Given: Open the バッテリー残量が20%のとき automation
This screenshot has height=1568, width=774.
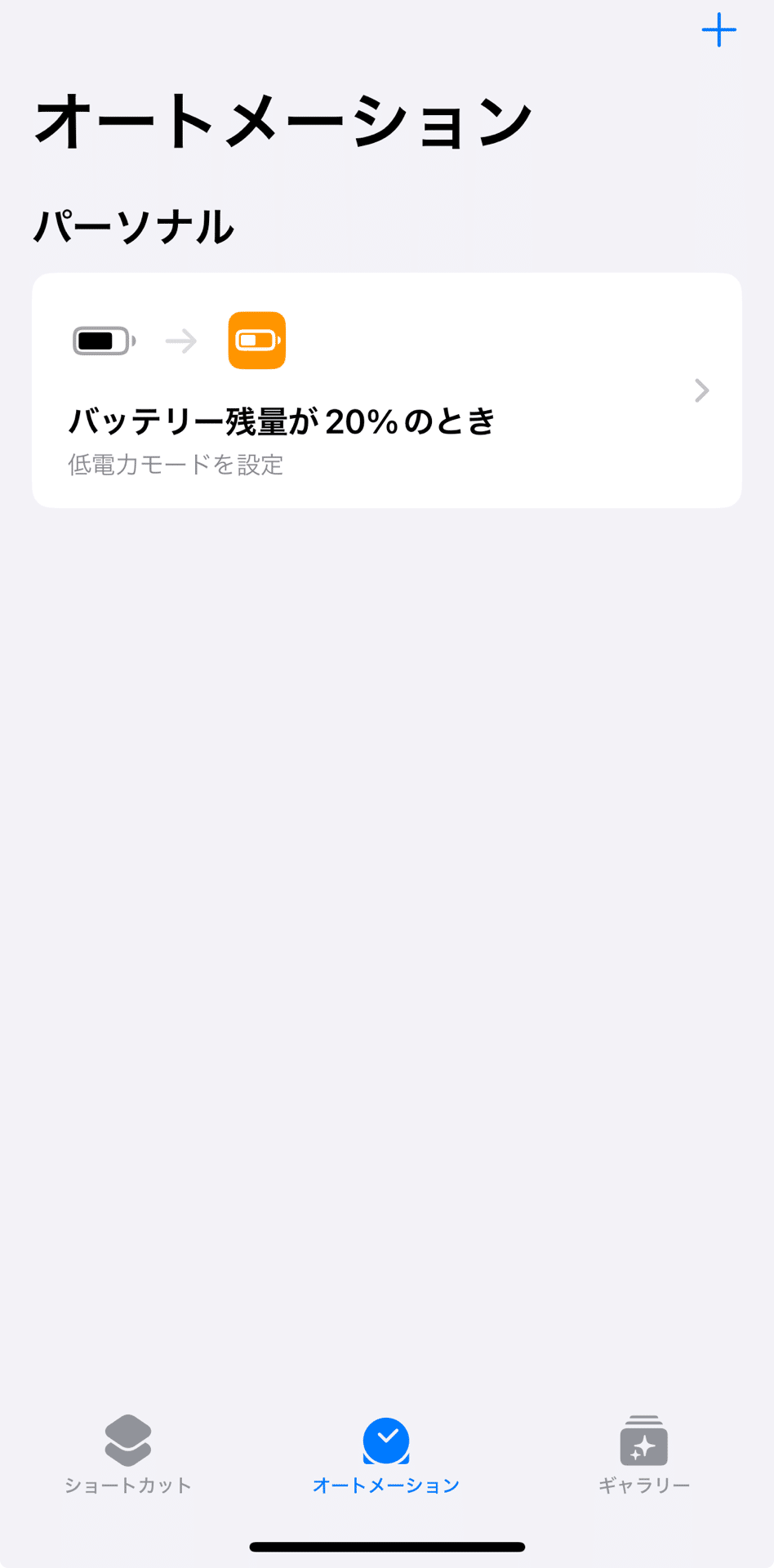Looking at the screenshot, I should 387,390.
